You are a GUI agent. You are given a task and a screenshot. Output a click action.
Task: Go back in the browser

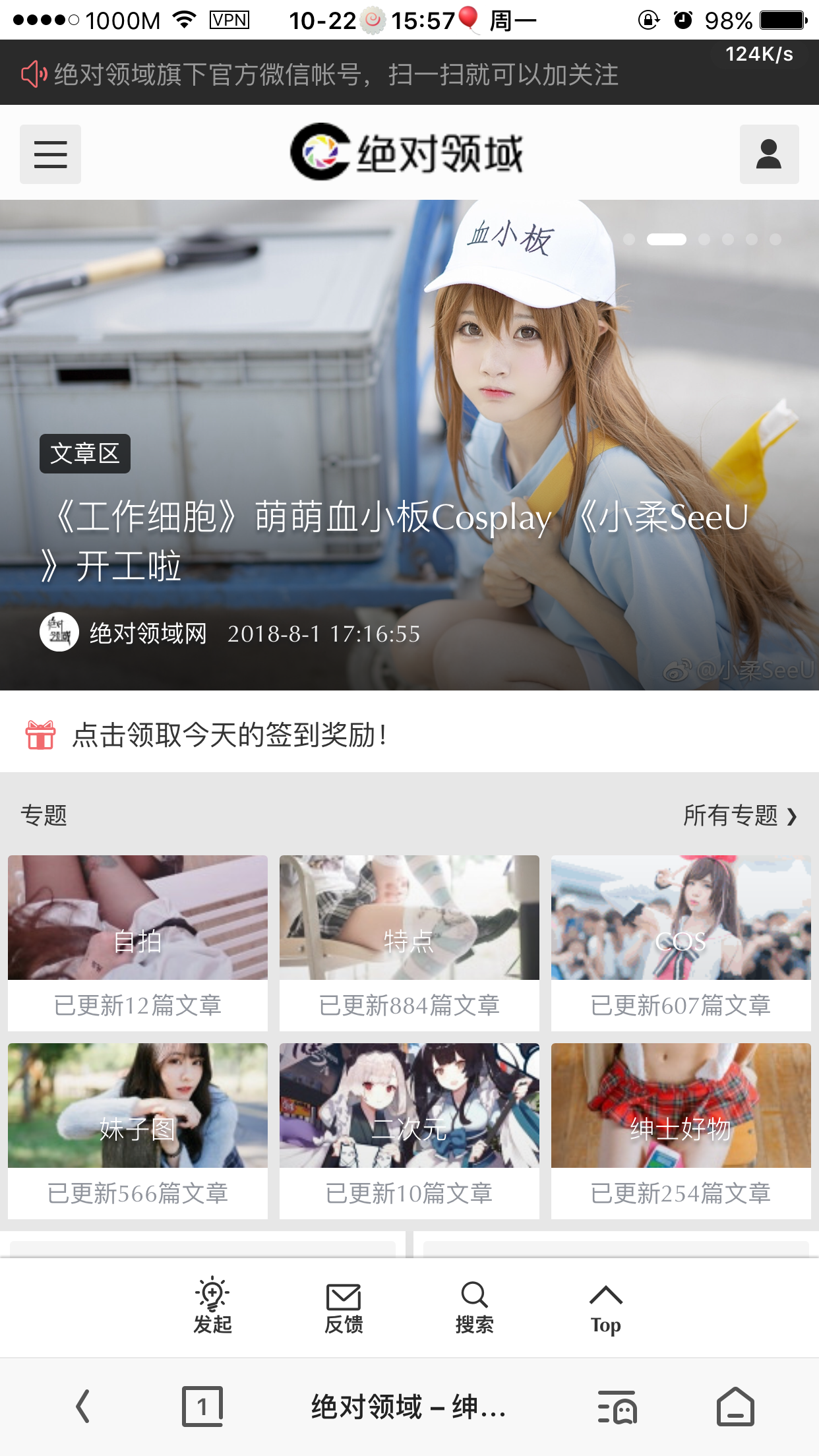tap(82, 1407)
